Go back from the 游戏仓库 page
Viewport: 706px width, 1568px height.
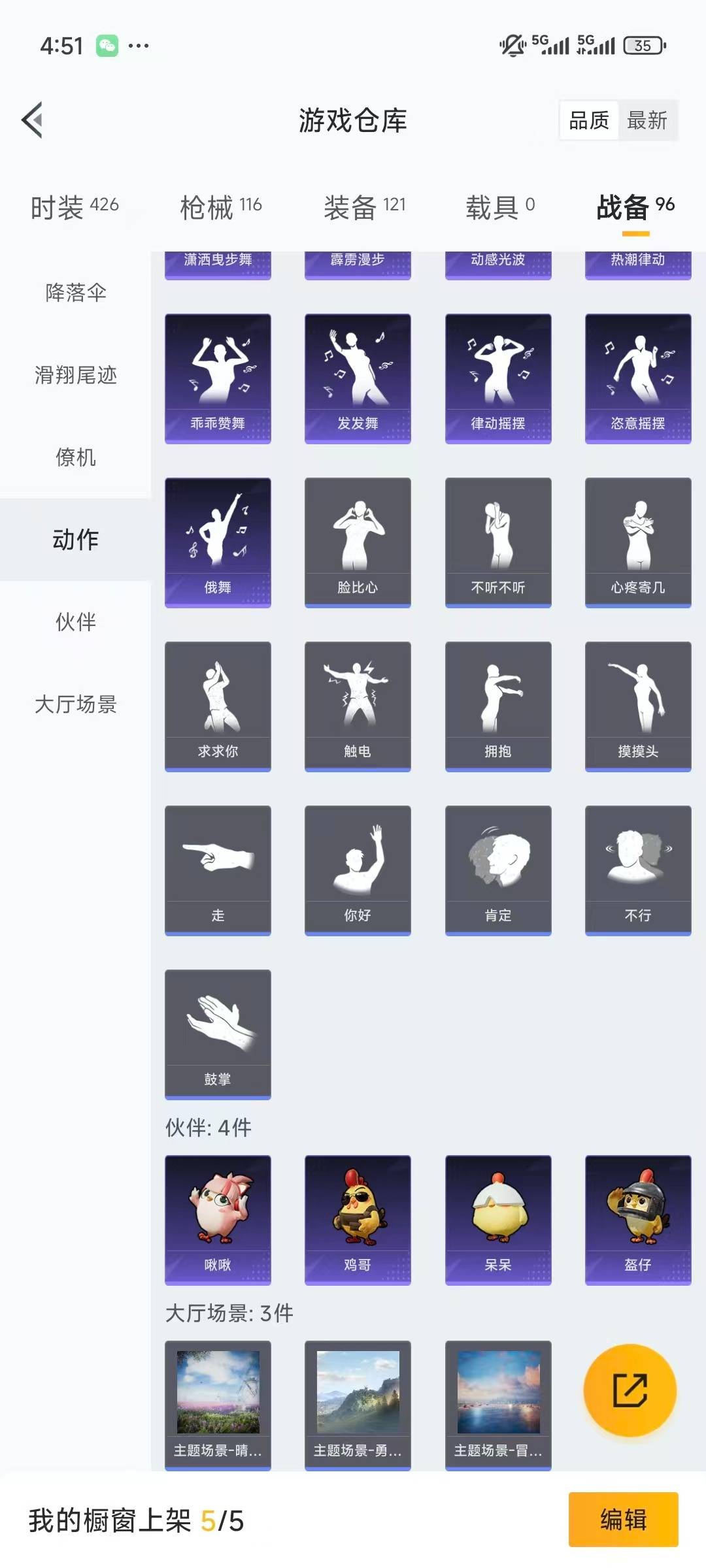coord(33,120)
